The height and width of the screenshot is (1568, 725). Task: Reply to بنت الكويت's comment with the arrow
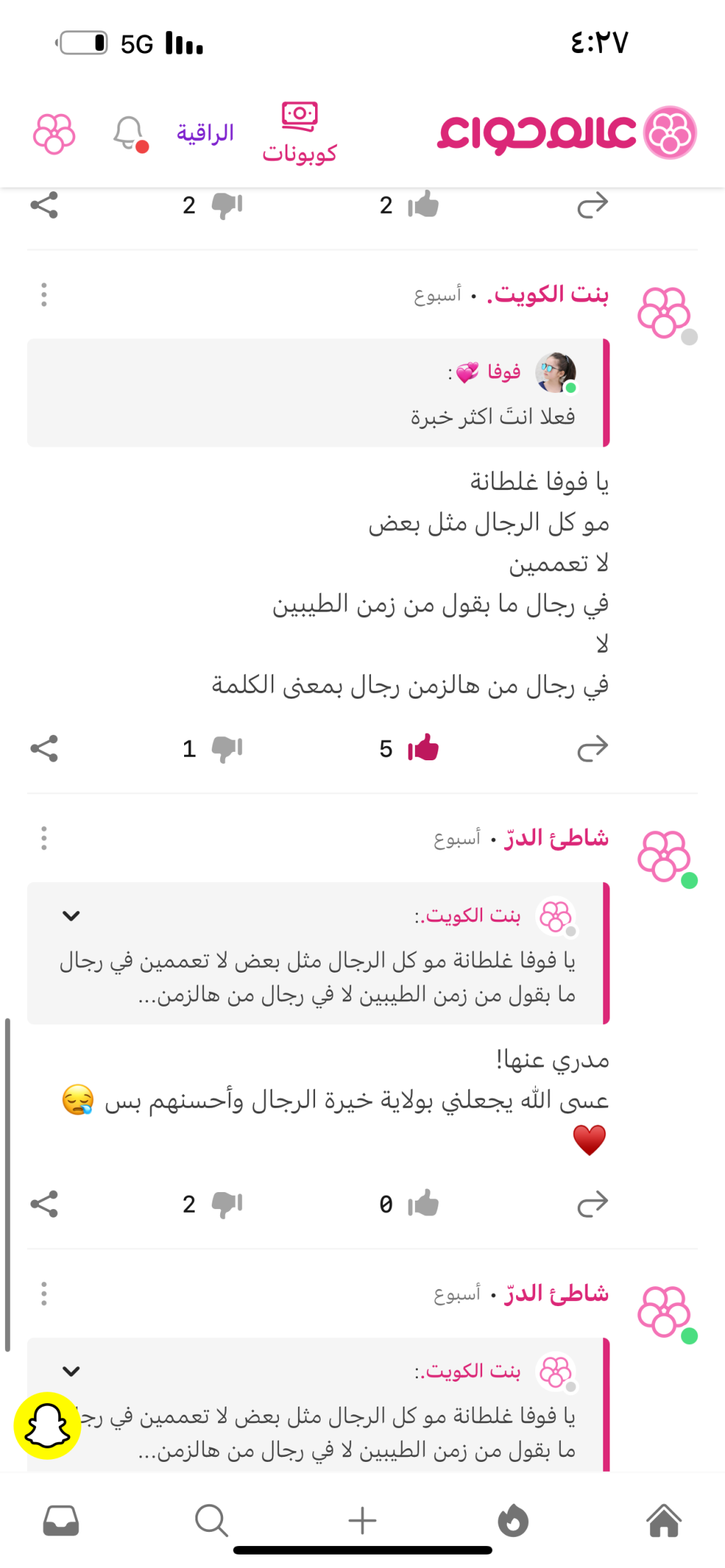click(592, 748)
